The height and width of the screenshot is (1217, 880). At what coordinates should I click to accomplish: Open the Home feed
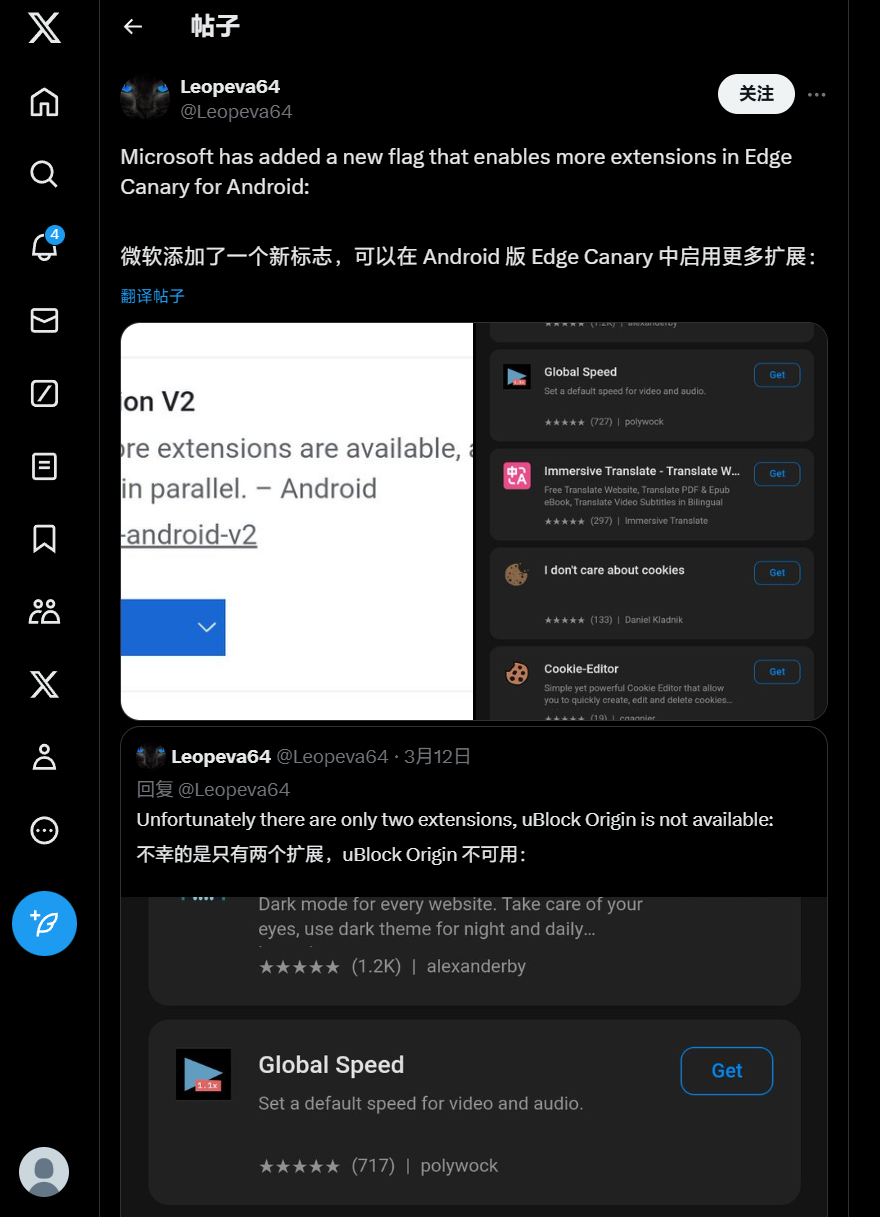(x=44, y=101)
